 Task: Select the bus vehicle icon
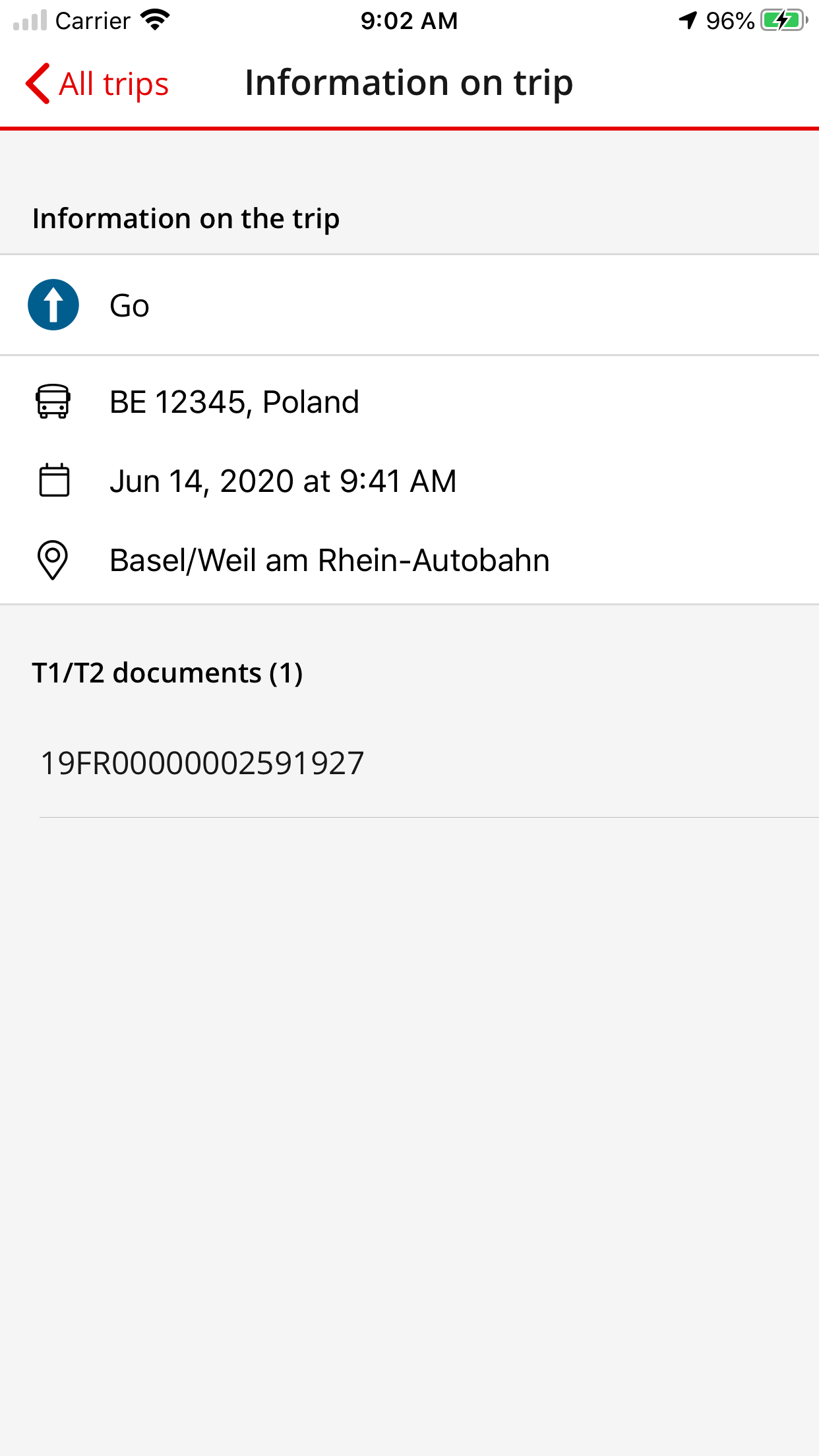tap(54, 401)
